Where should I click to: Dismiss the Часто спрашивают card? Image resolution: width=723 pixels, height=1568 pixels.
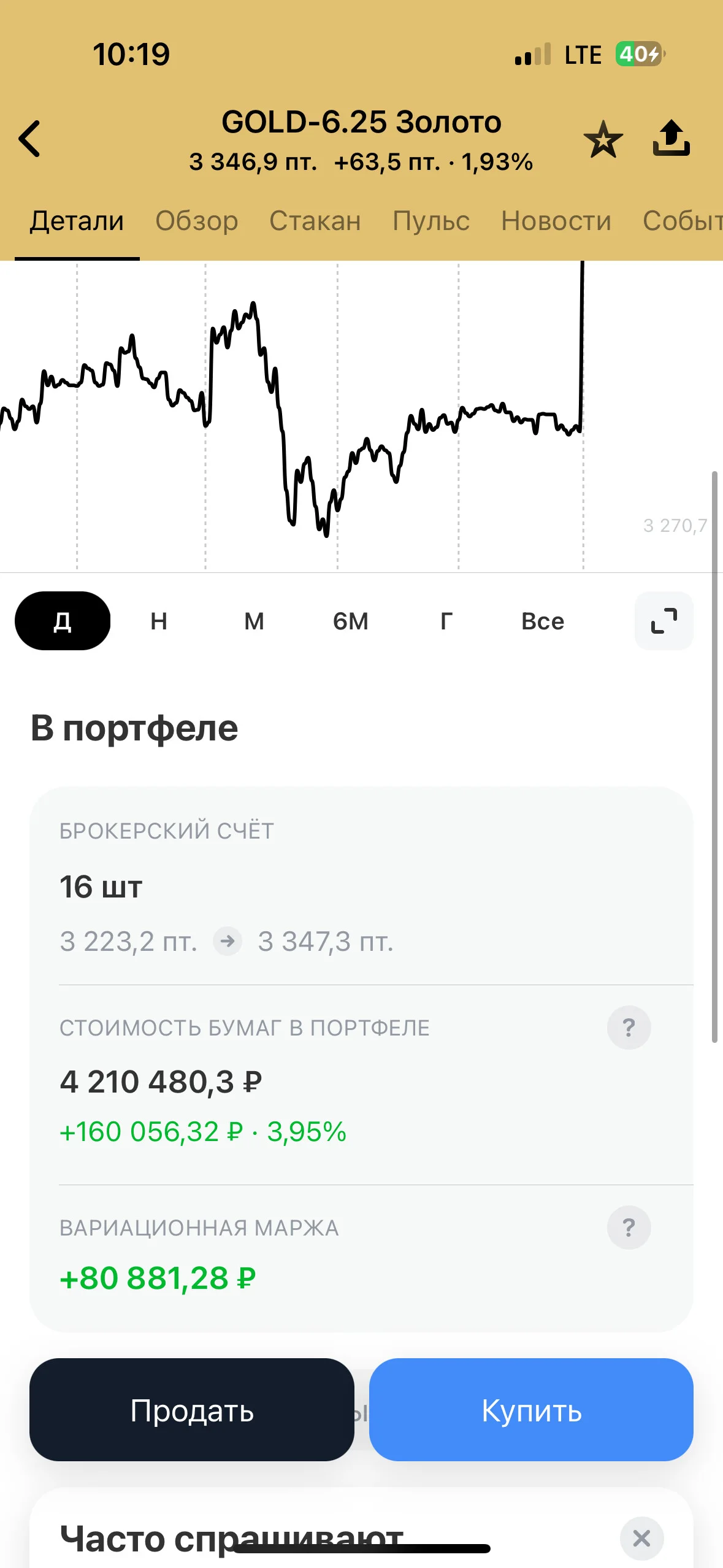[642, 1538]
